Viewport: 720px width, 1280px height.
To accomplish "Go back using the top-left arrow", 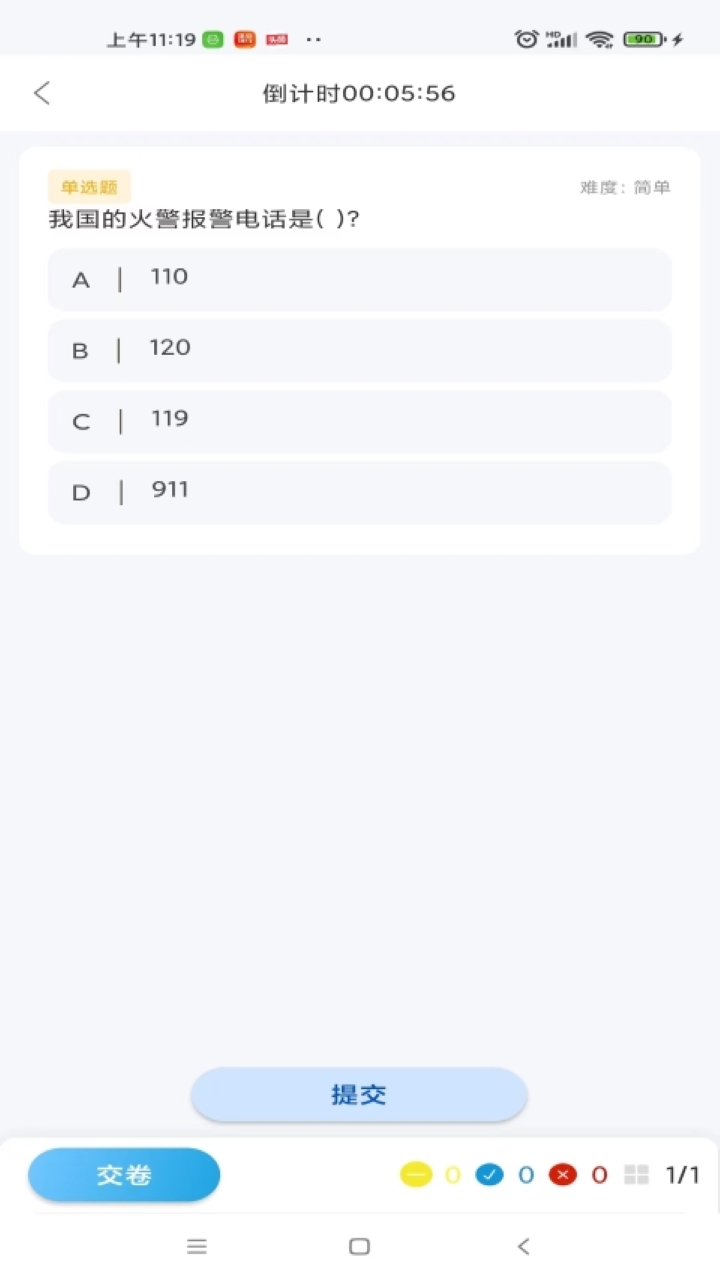I will point(41,93).
